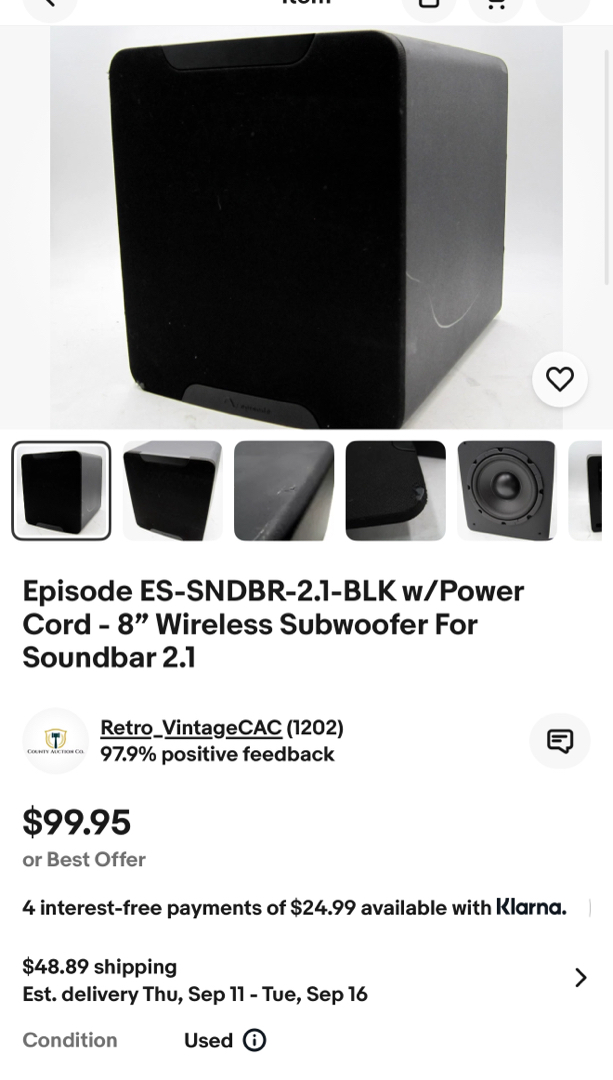Select the highlighted front-view thumbnail
The width and height of the screenshot is (613, 1080).
point(61,491)
